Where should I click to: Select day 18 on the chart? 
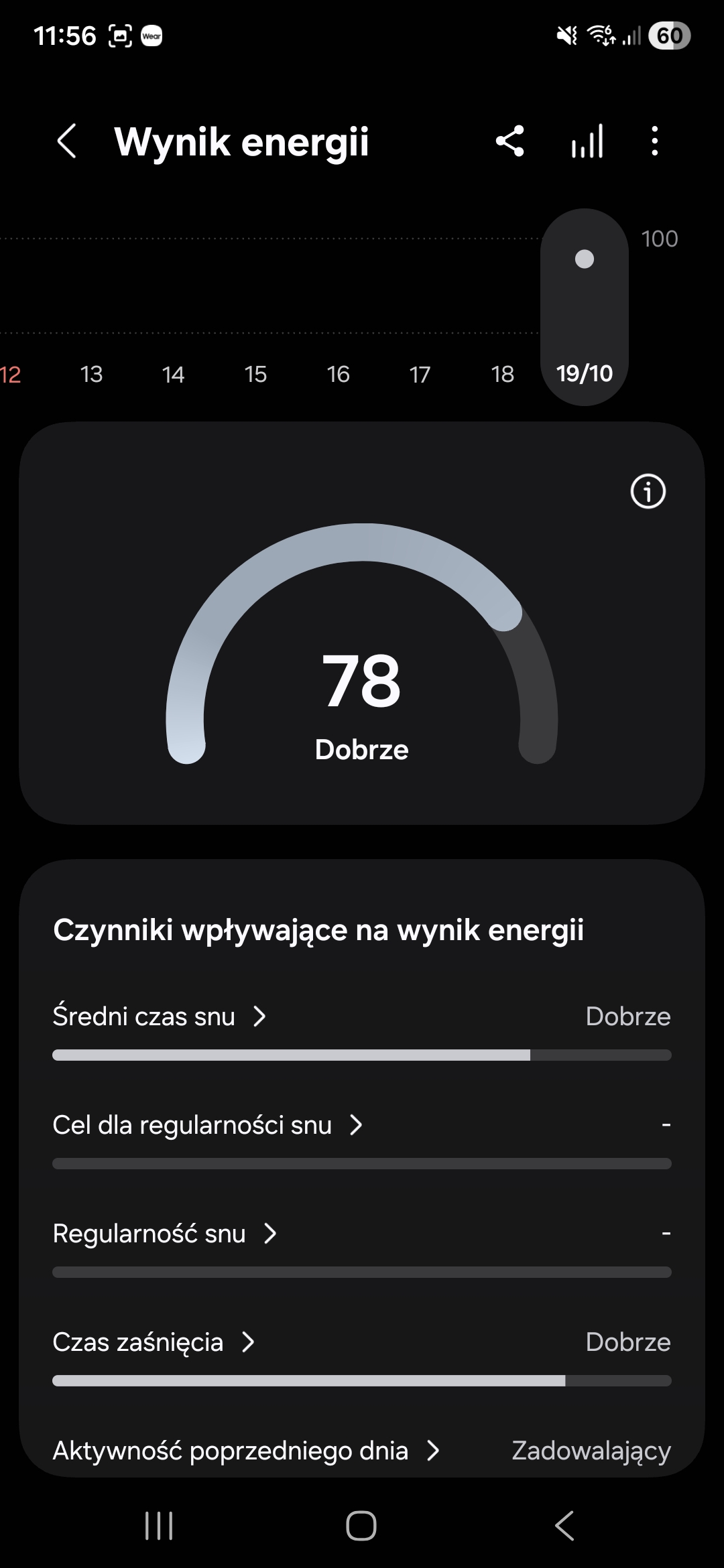502,374
